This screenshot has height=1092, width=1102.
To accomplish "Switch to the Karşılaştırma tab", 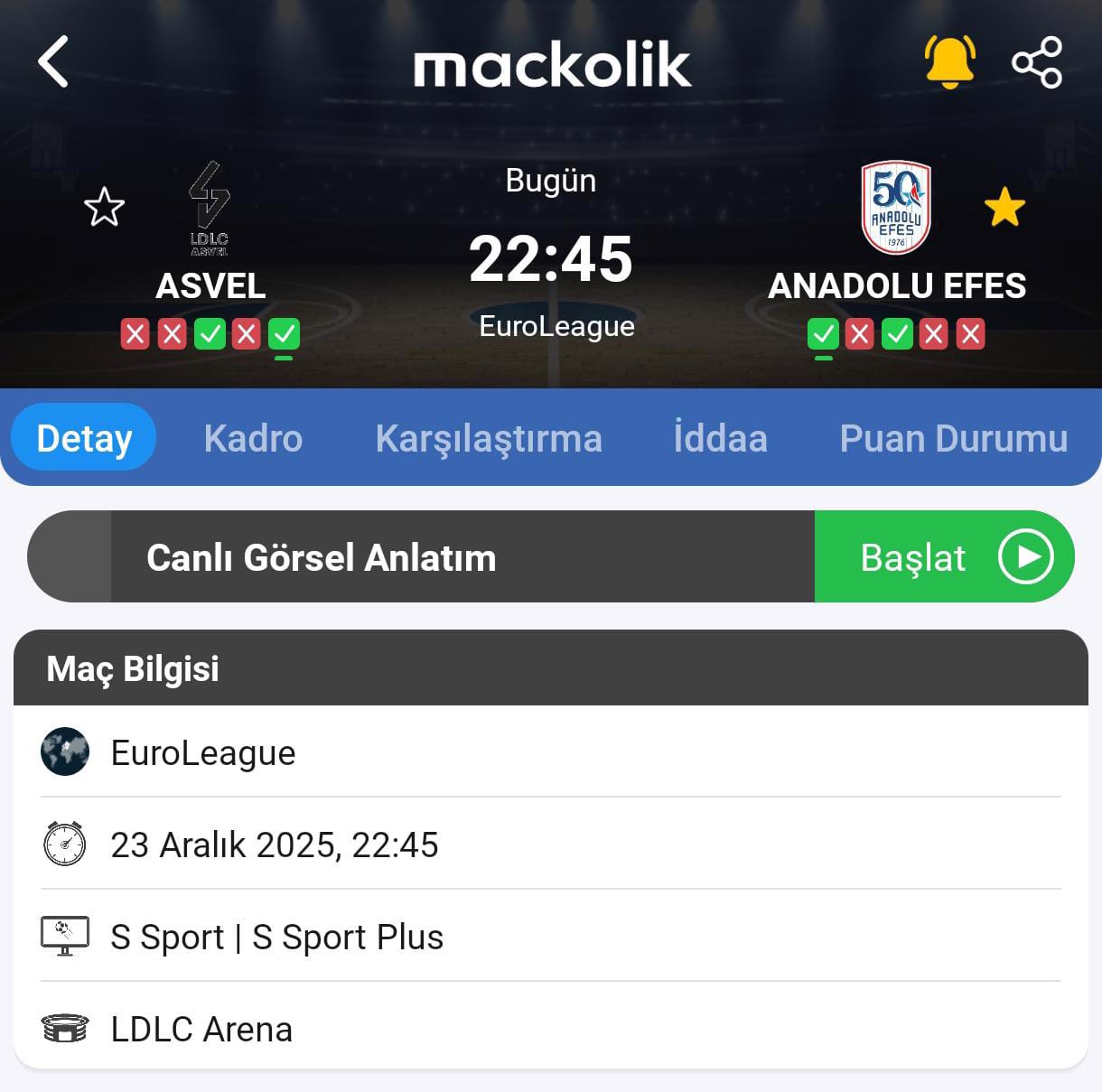I will pyautogui.click(x=489, y=439).
